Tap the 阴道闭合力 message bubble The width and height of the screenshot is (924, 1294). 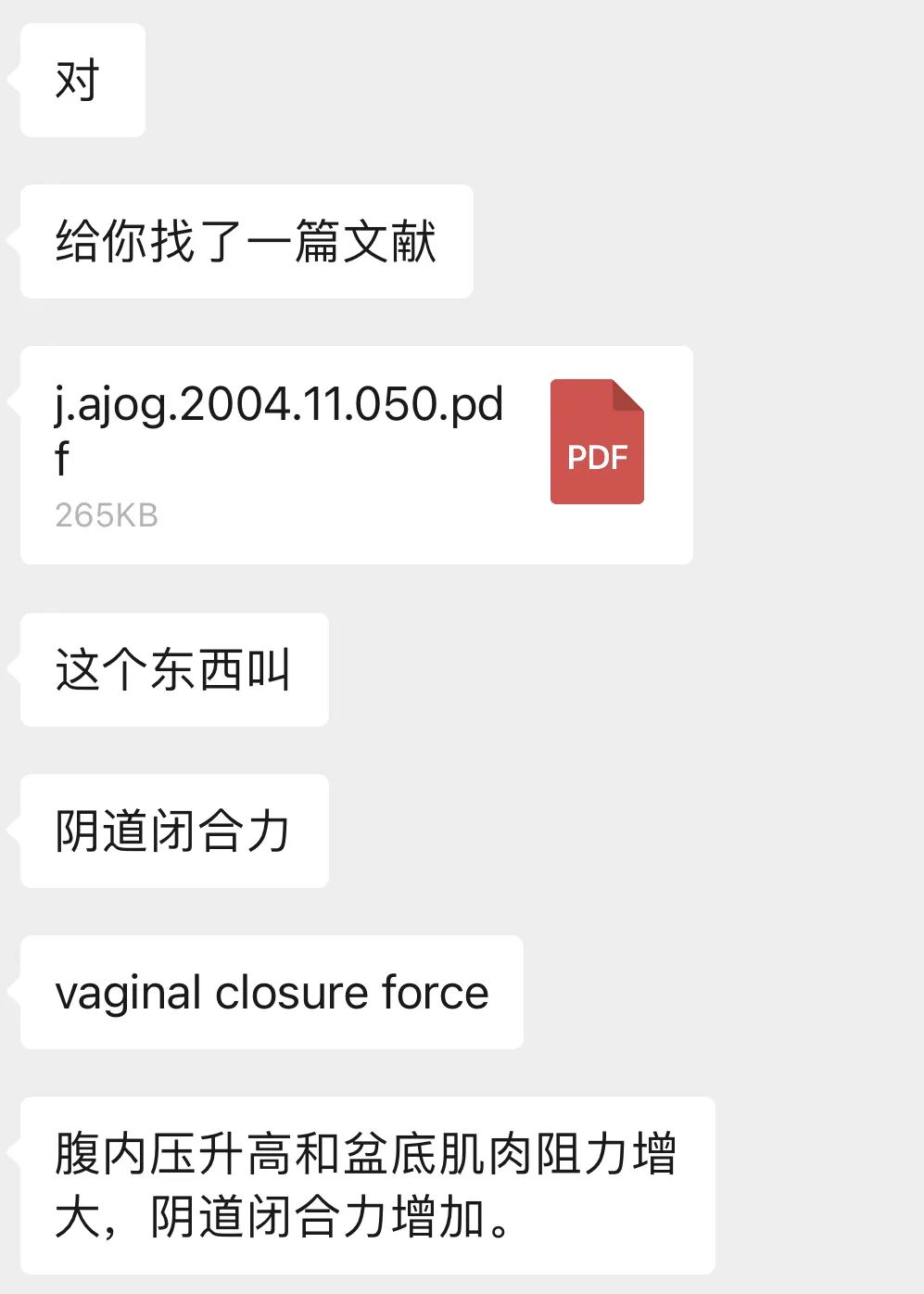173,831
